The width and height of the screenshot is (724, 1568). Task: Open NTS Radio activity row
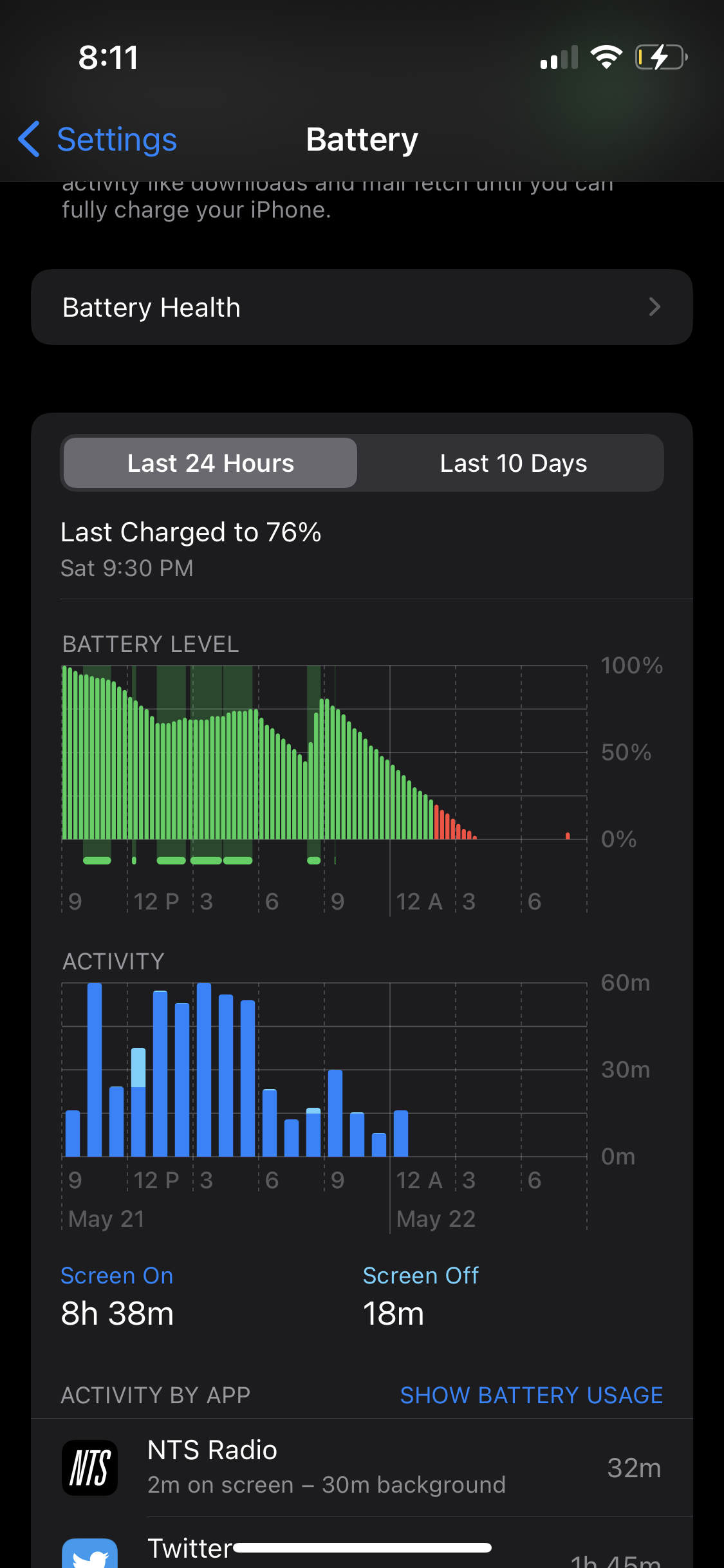tap(362, 1468)
